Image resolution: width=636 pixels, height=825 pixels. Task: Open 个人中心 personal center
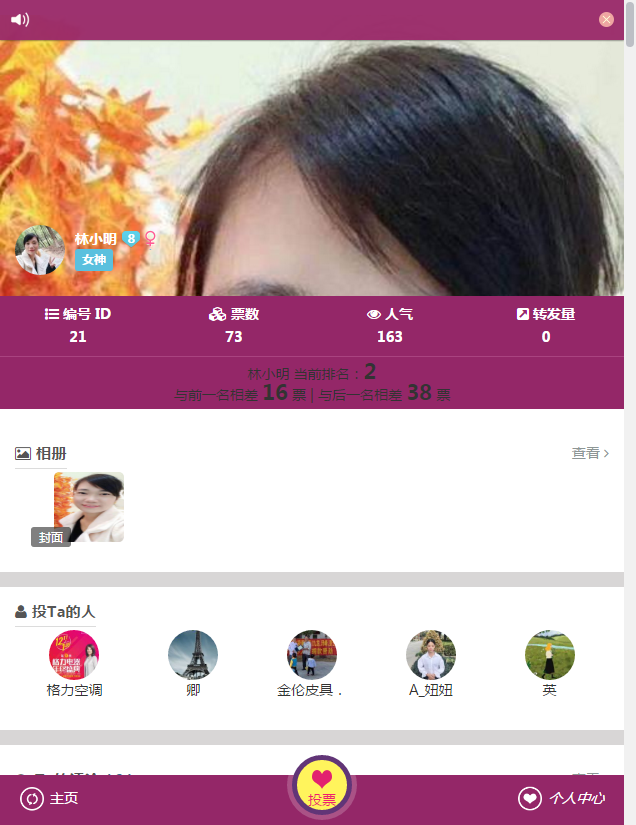pyautogui.click(x=562, y=798)
